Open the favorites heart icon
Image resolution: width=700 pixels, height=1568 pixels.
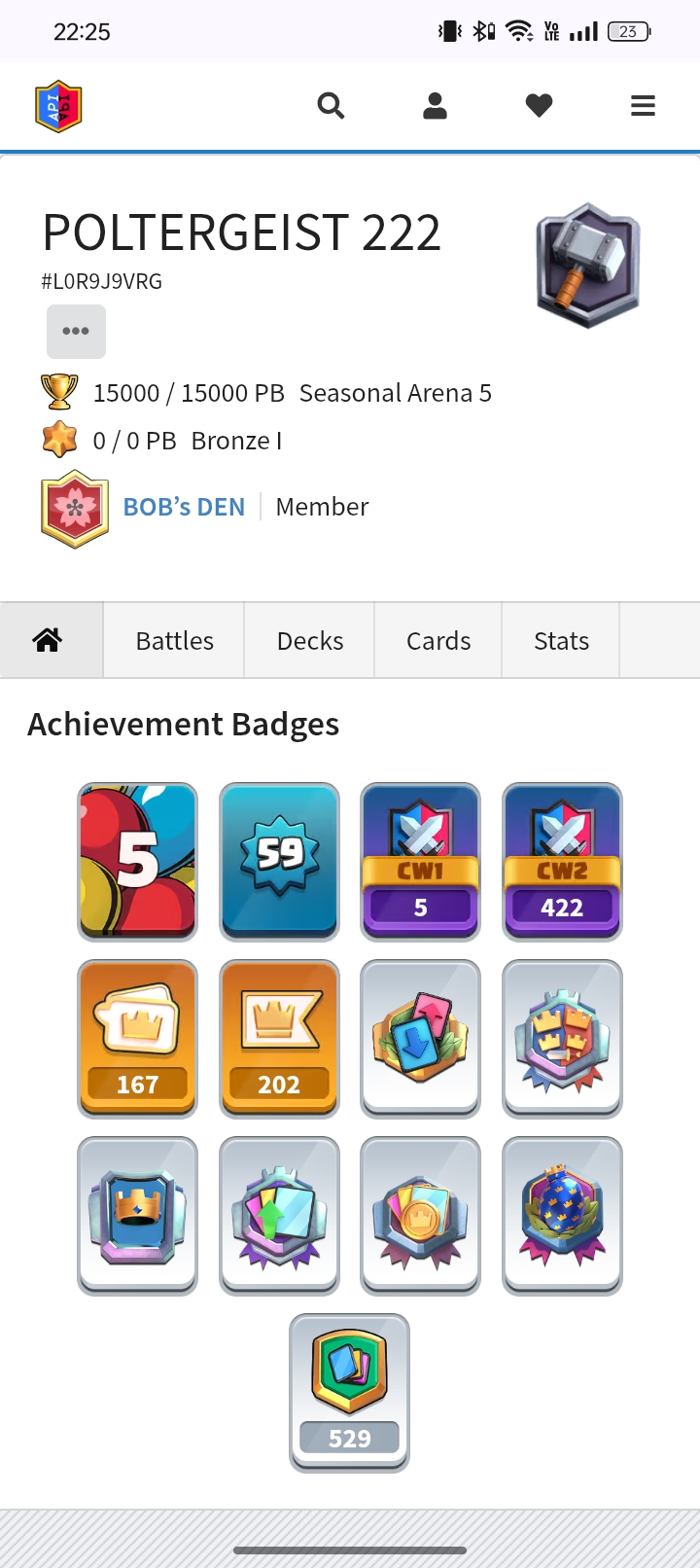(x=539, y=106)
